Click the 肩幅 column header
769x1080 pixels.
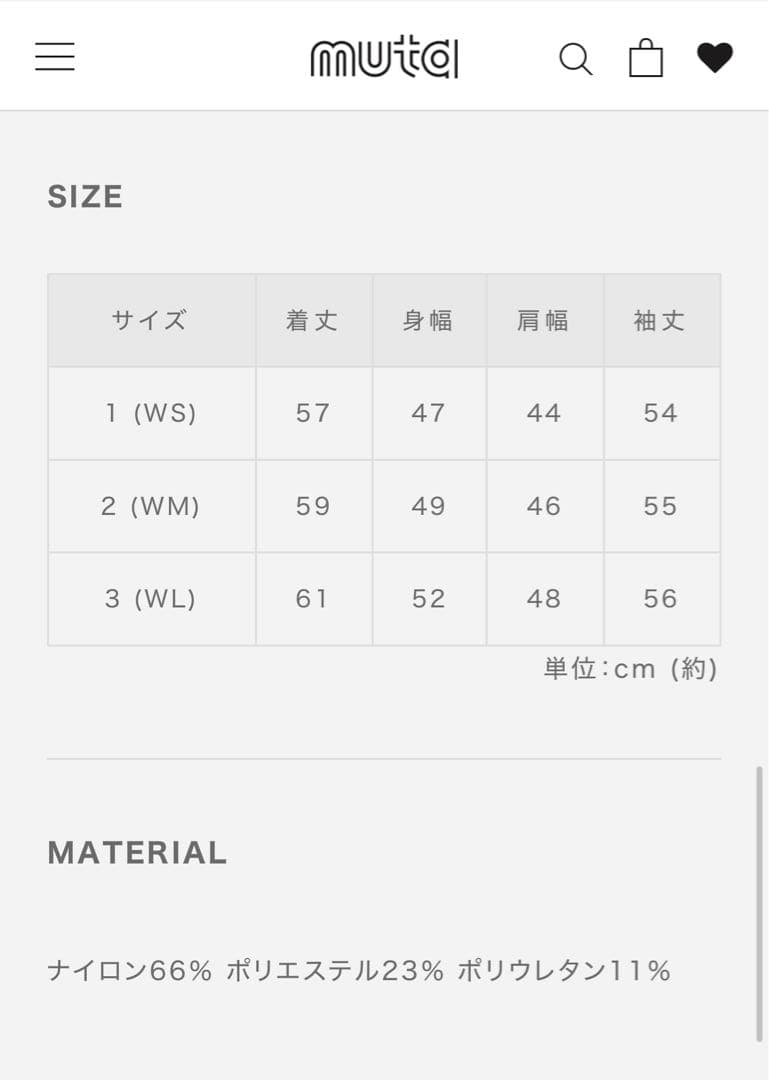click(x=545, y=319)
